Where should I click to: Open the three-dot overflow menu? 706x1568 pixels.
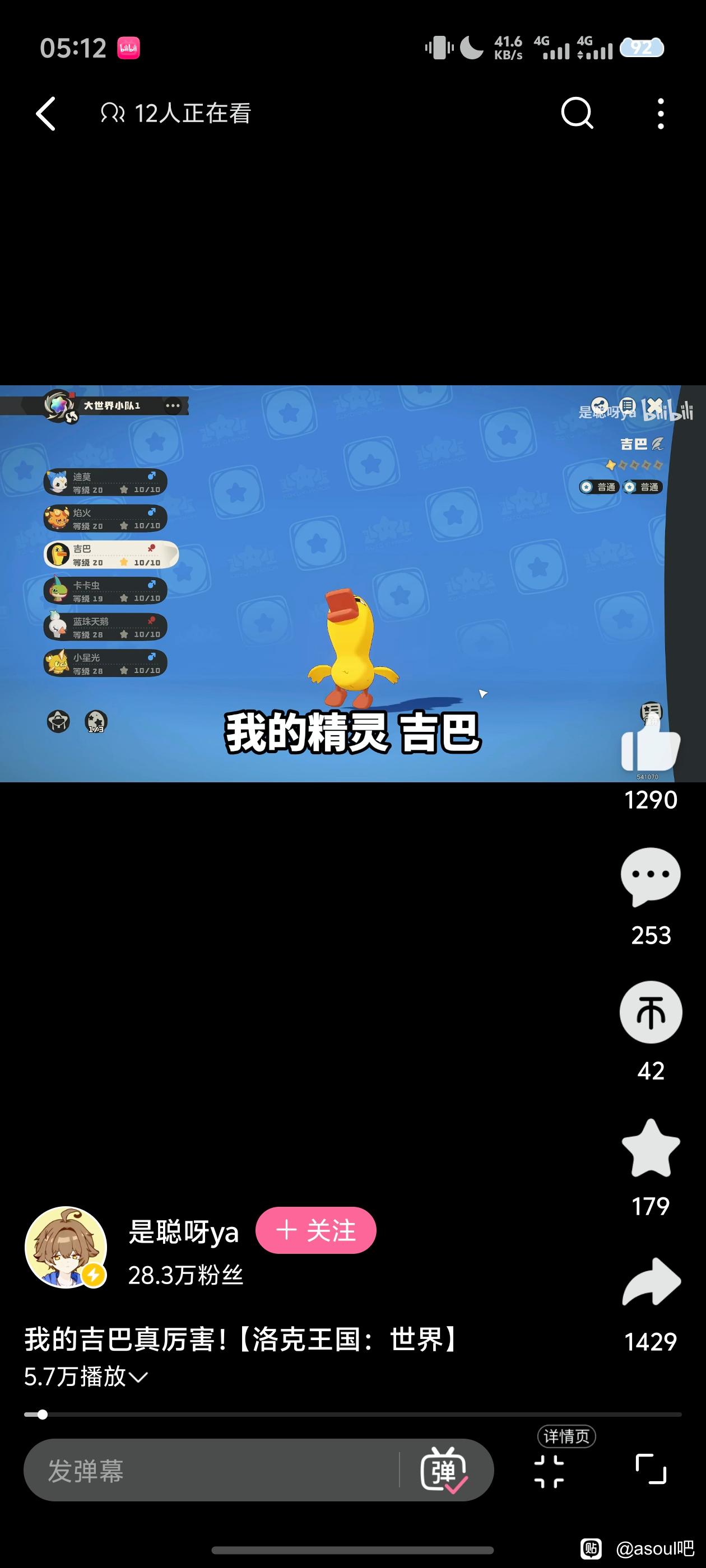pos(660,114)
